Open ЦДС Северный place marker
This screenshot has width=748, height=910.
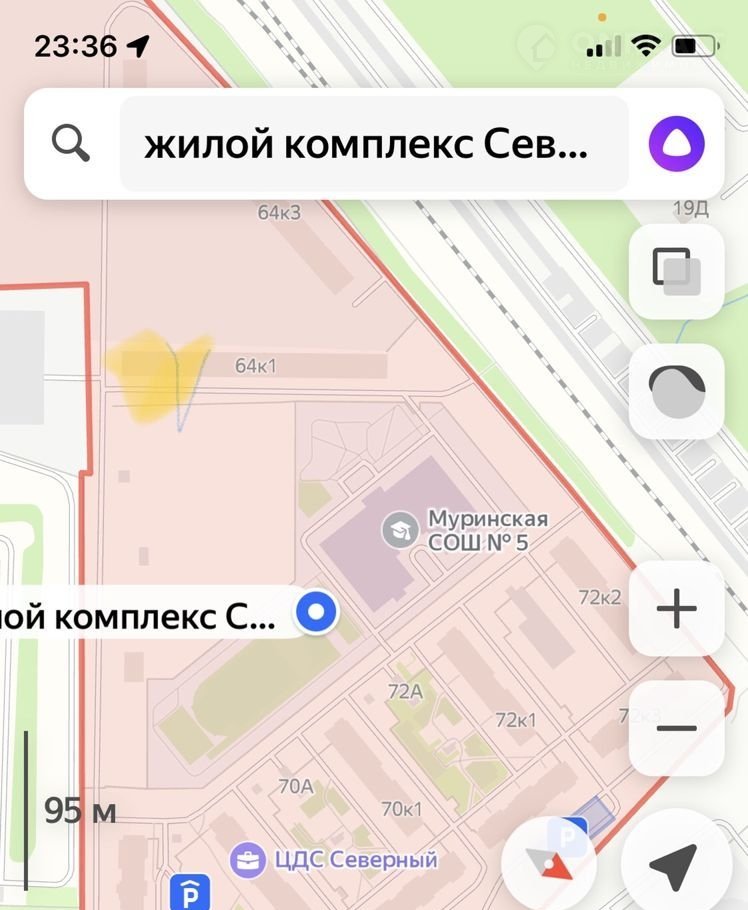point(243,859)
